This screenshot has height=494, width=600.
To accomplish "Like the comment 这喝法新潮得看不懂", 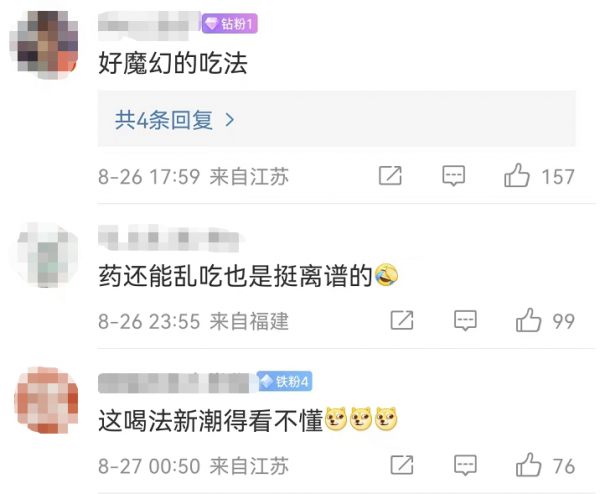I will (x=528, y=465).
